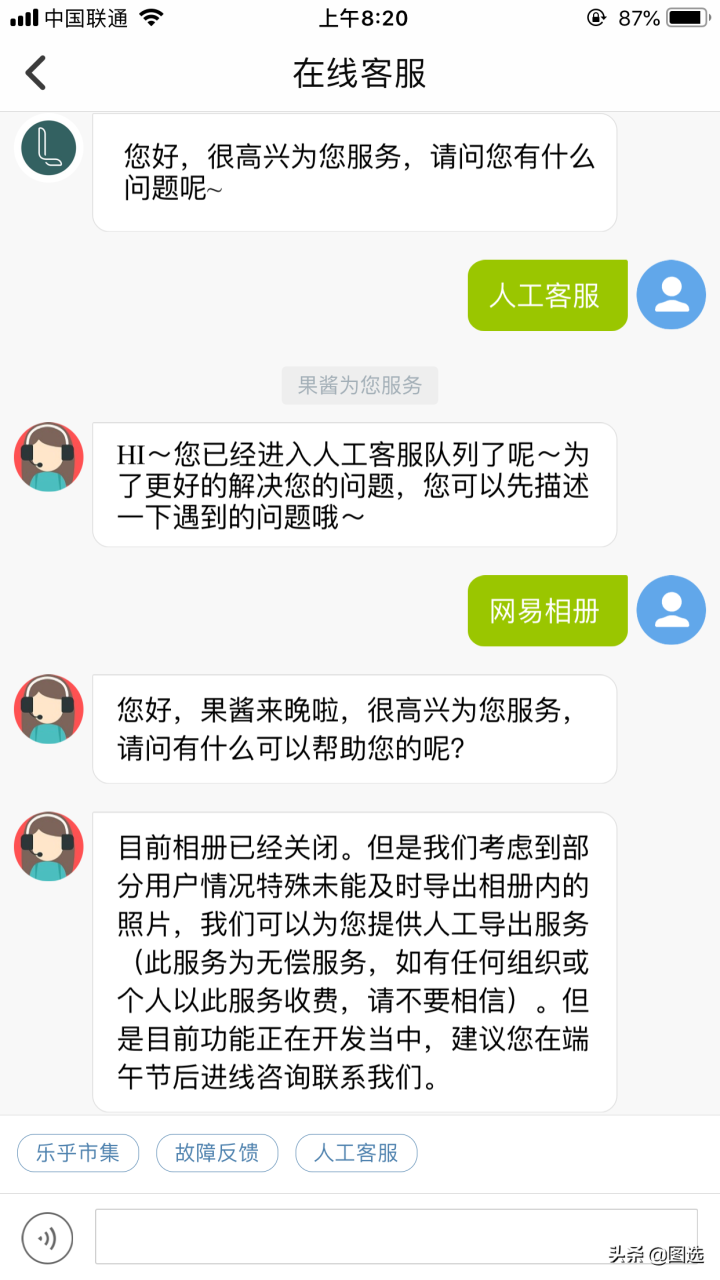Focus the message text field
This screenshot has width=720, height=1280.
click(396, 1236)
